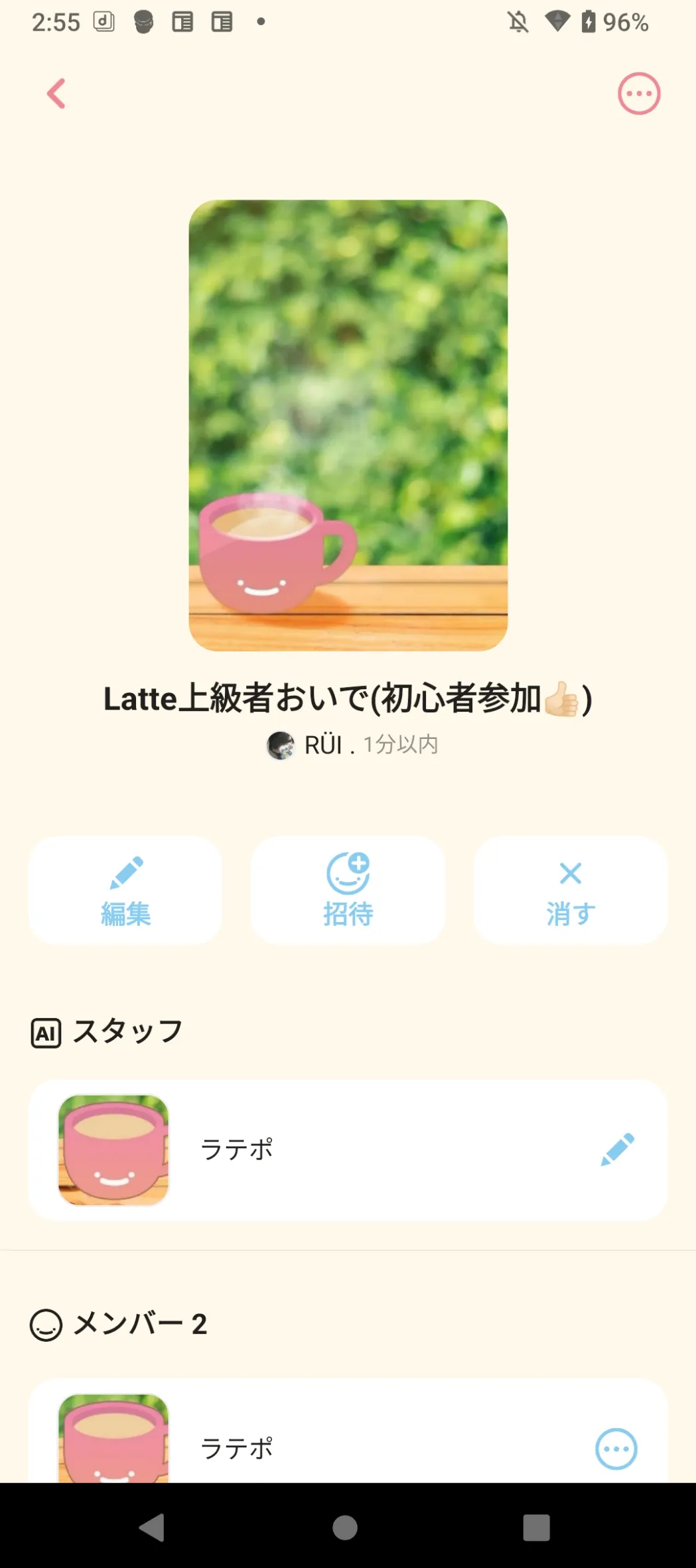Tap the 編集 edit button
Image resolution: width=696 pixels, height=1568 pixels.
pos(125,890)
